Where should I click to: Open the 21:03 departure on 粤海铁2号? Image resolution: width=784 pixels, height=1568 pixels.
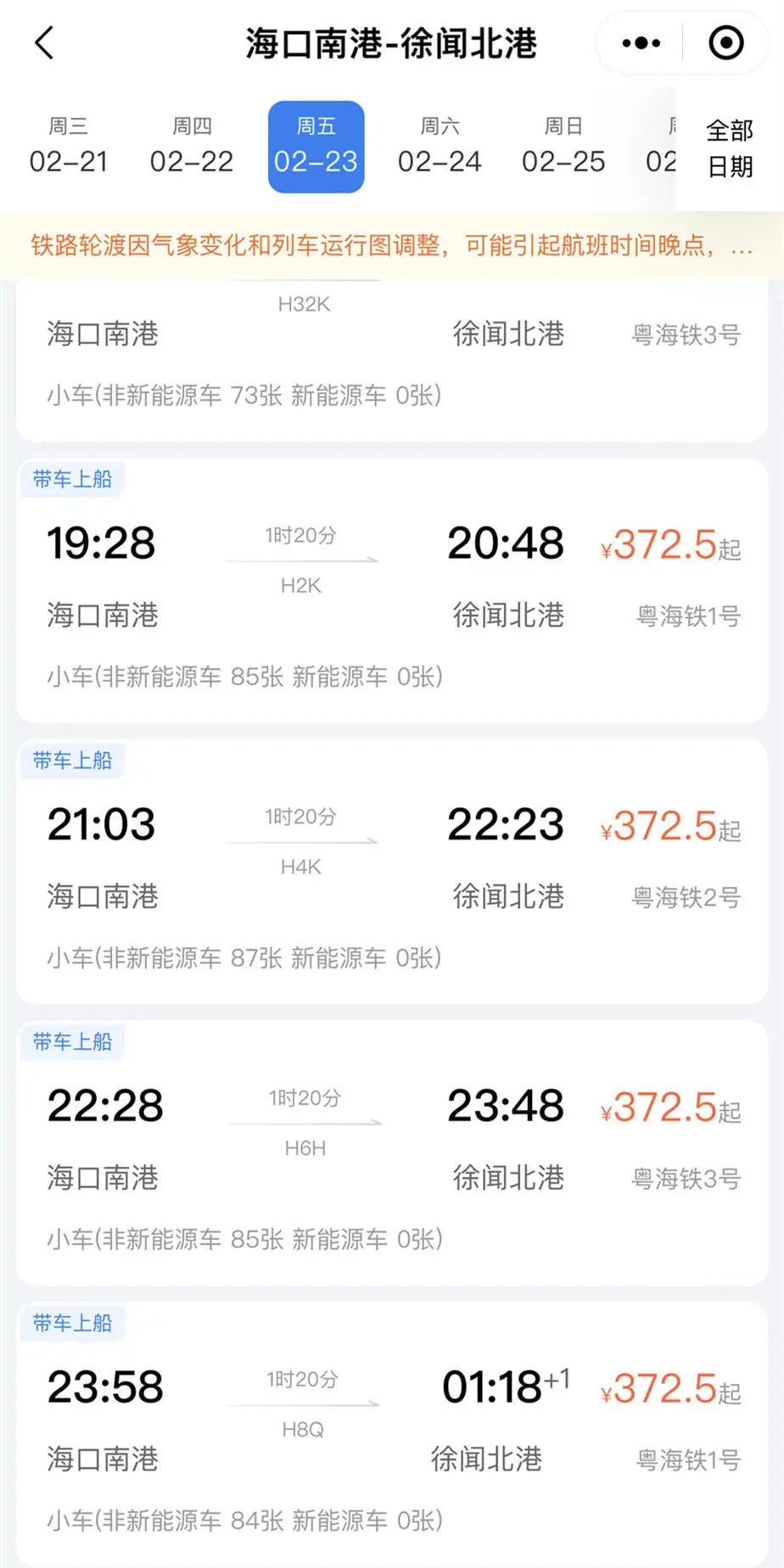point(392,873)
